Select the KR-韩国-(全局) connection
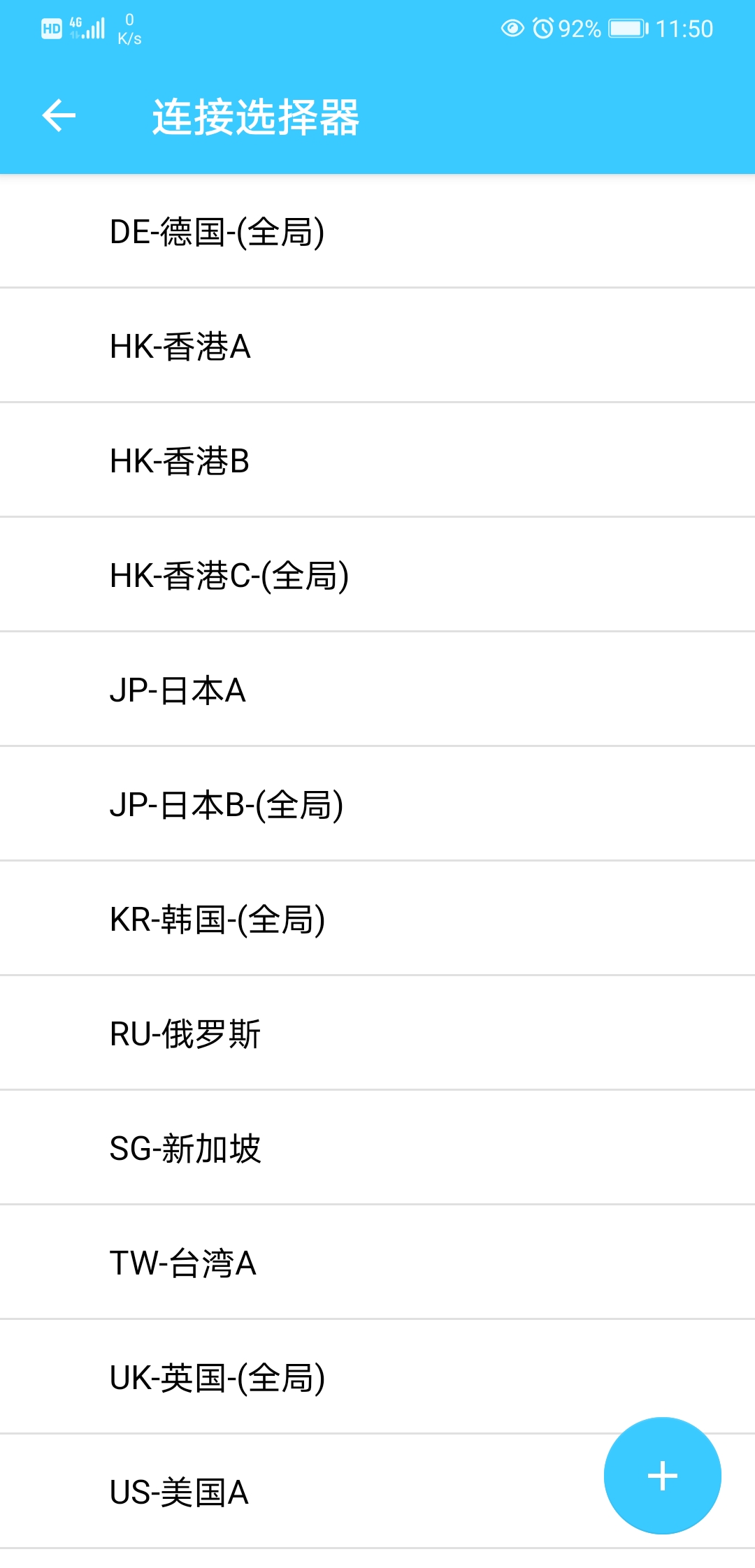 click(x=217, y=919)
